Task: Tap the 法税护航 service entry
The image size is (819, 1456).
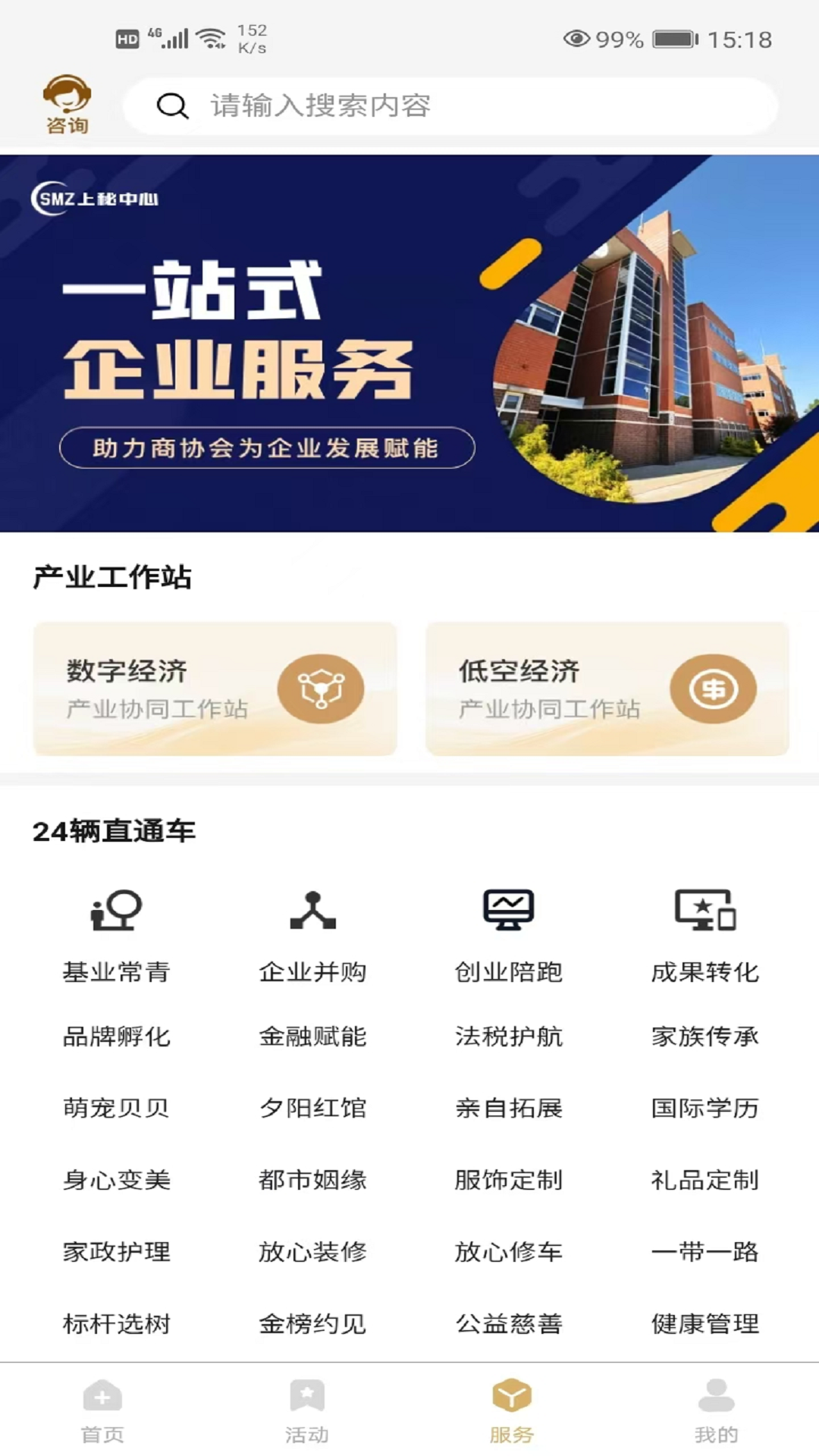Action: (x=510, y=1035)
